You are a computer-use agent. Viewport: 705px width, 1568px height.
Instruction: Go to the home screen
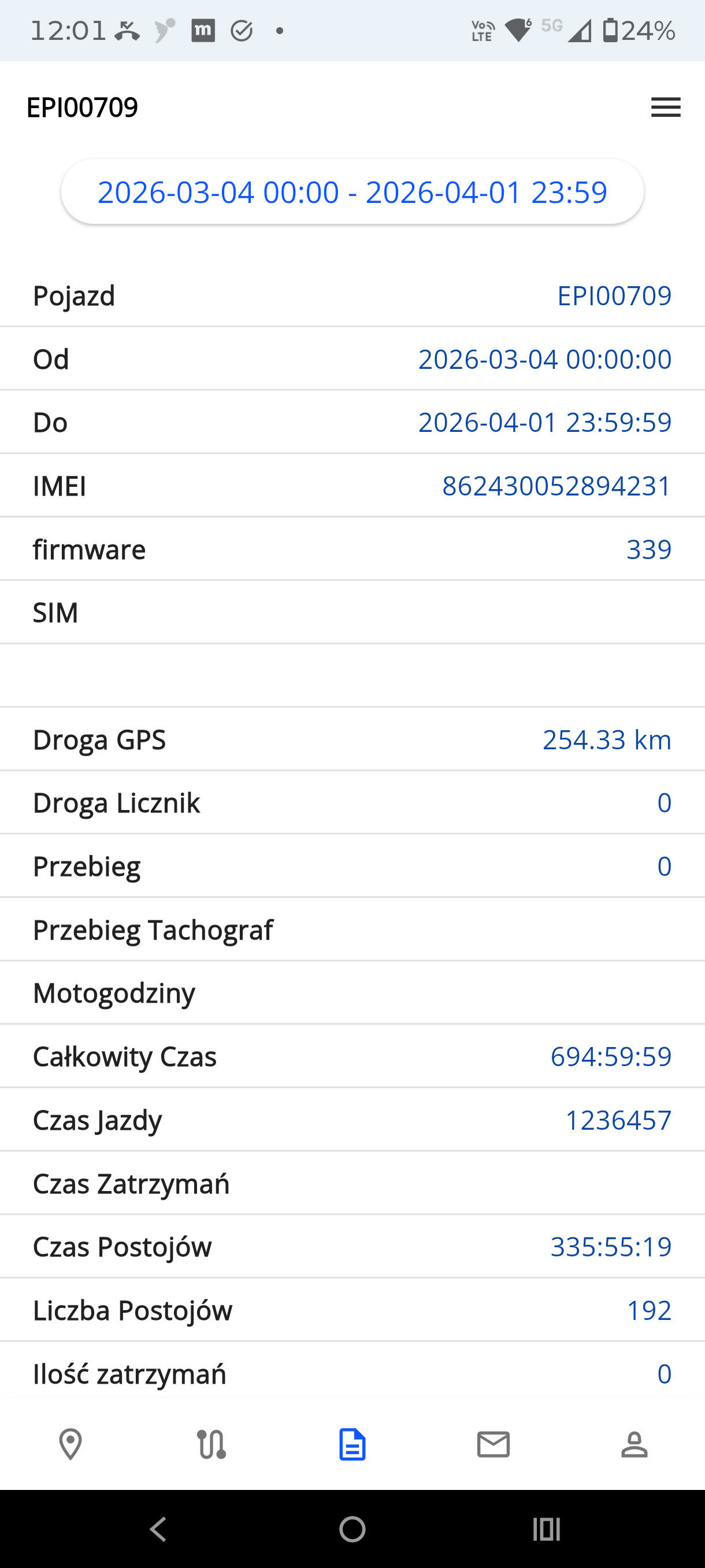[352, 1529]
